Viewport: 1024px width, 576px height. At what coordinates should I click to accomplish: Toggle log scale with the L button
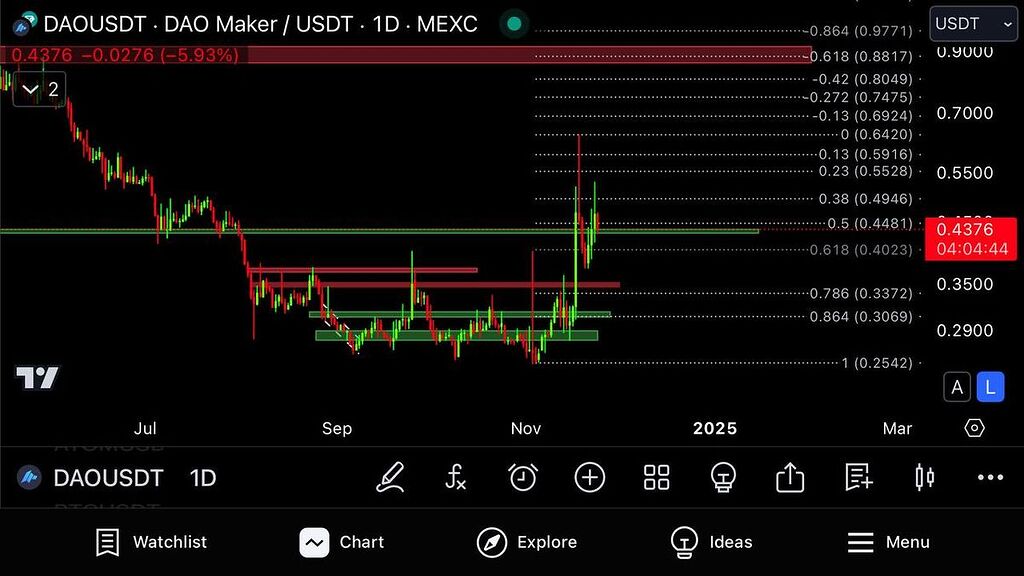[x=990, y=387]
